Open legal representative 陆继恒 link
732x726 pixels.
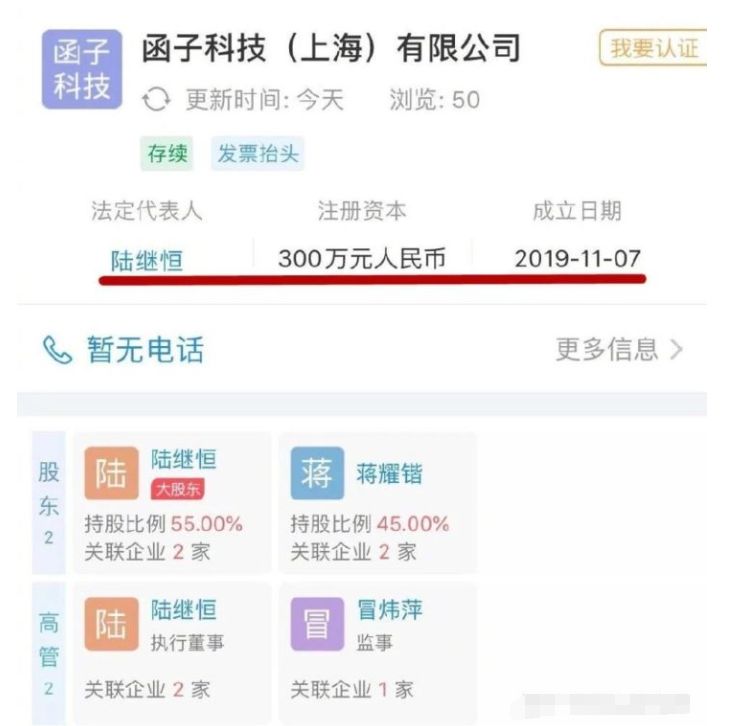pyautogui.click(x=147, y=260)
